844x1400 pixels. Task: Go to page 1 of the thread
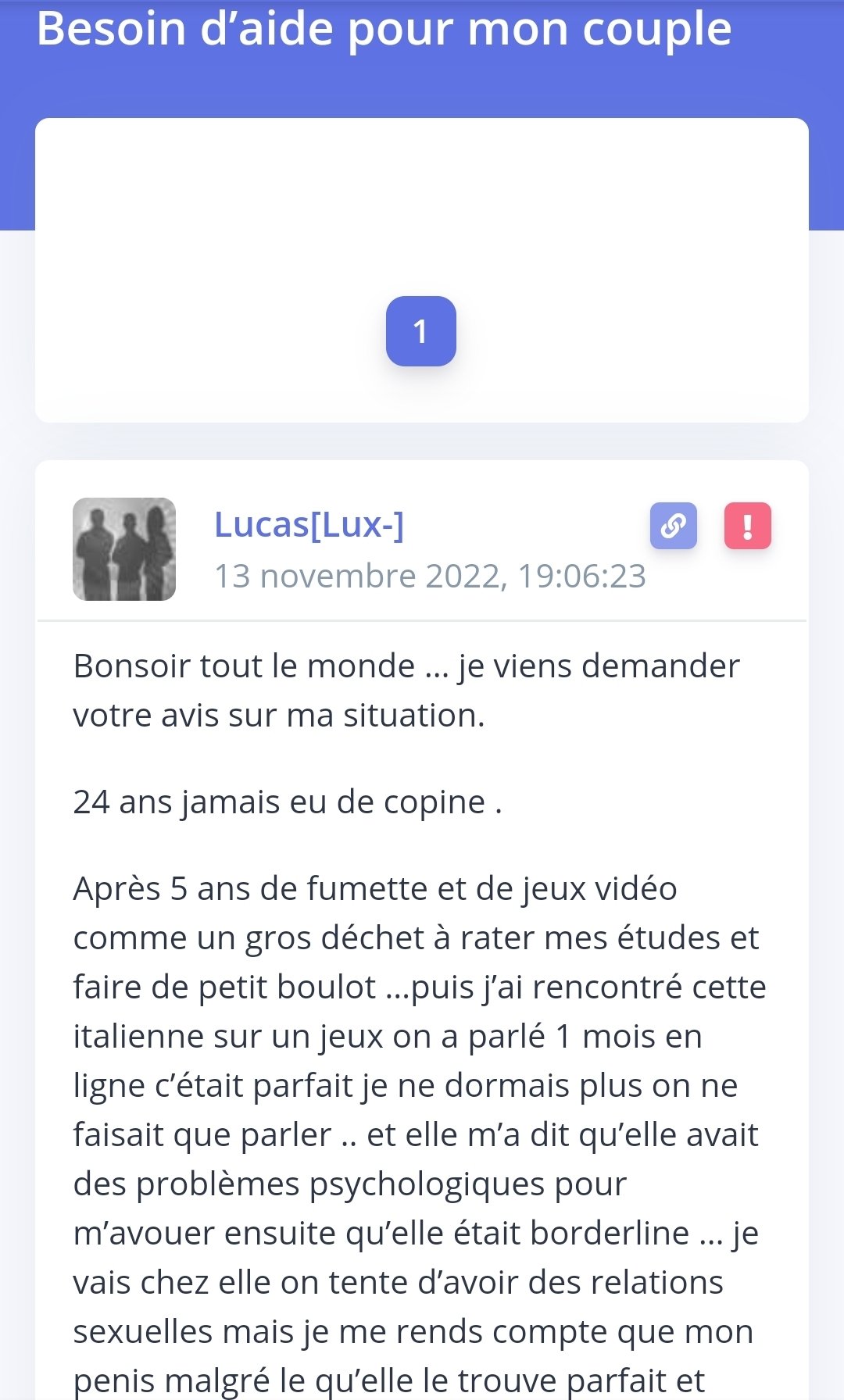pyautogui.click(x=420, y=331)
